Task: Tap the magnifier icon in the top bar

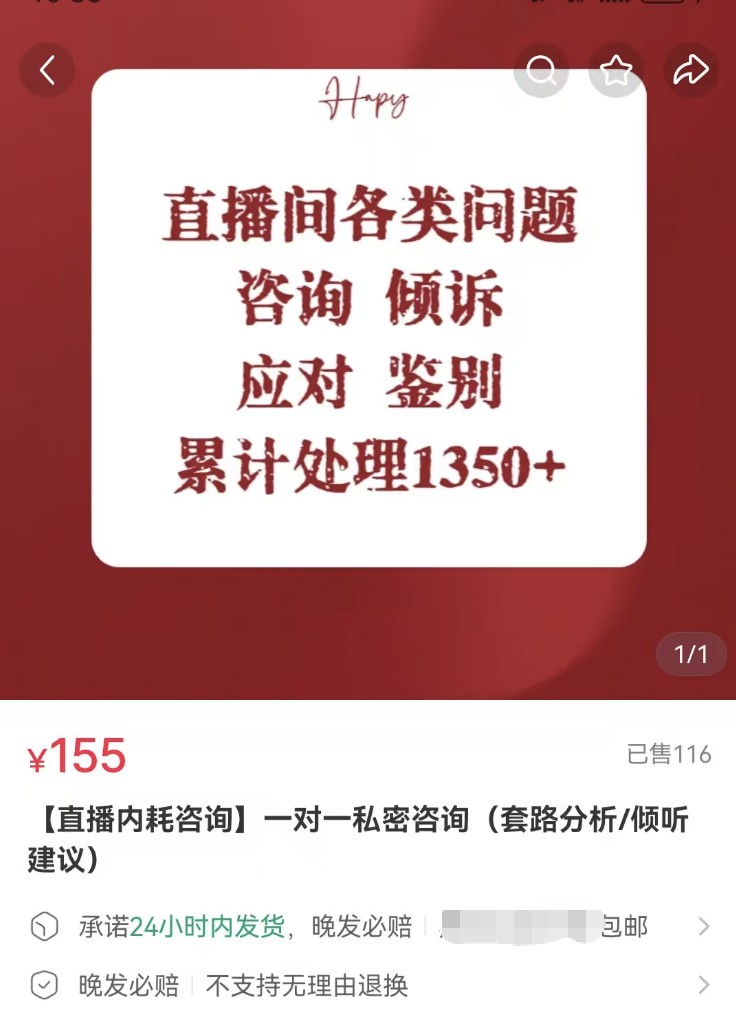Action: click(541, 70)
